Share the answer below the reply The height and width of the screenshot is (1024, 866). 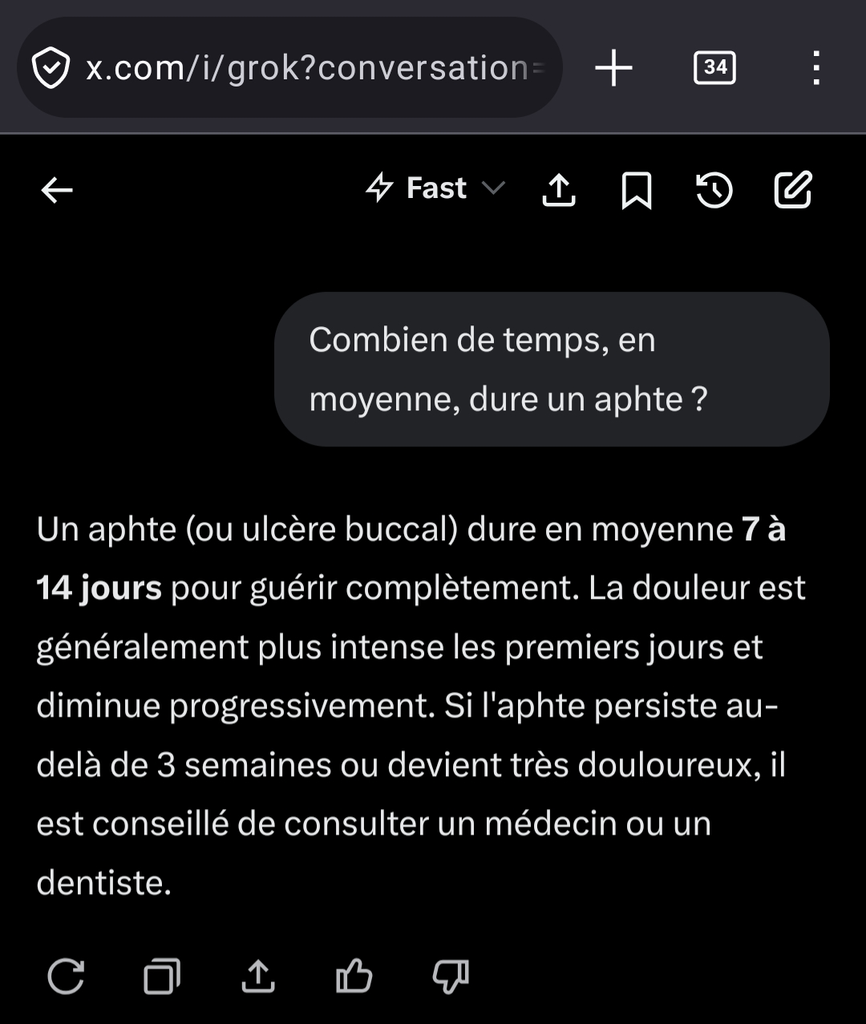coord(258,975)
